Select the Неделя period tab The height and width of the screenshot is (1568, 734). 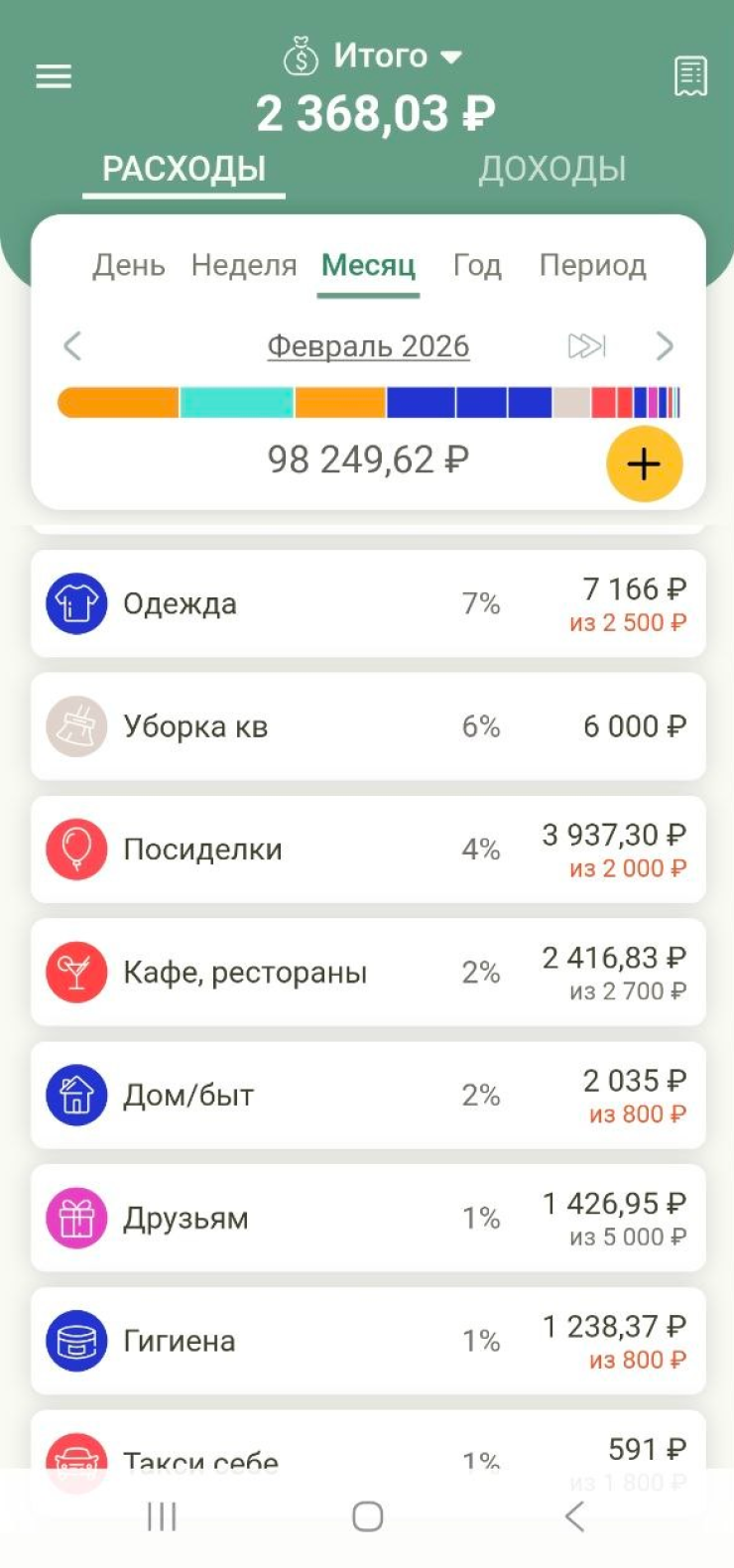[244, 266]
